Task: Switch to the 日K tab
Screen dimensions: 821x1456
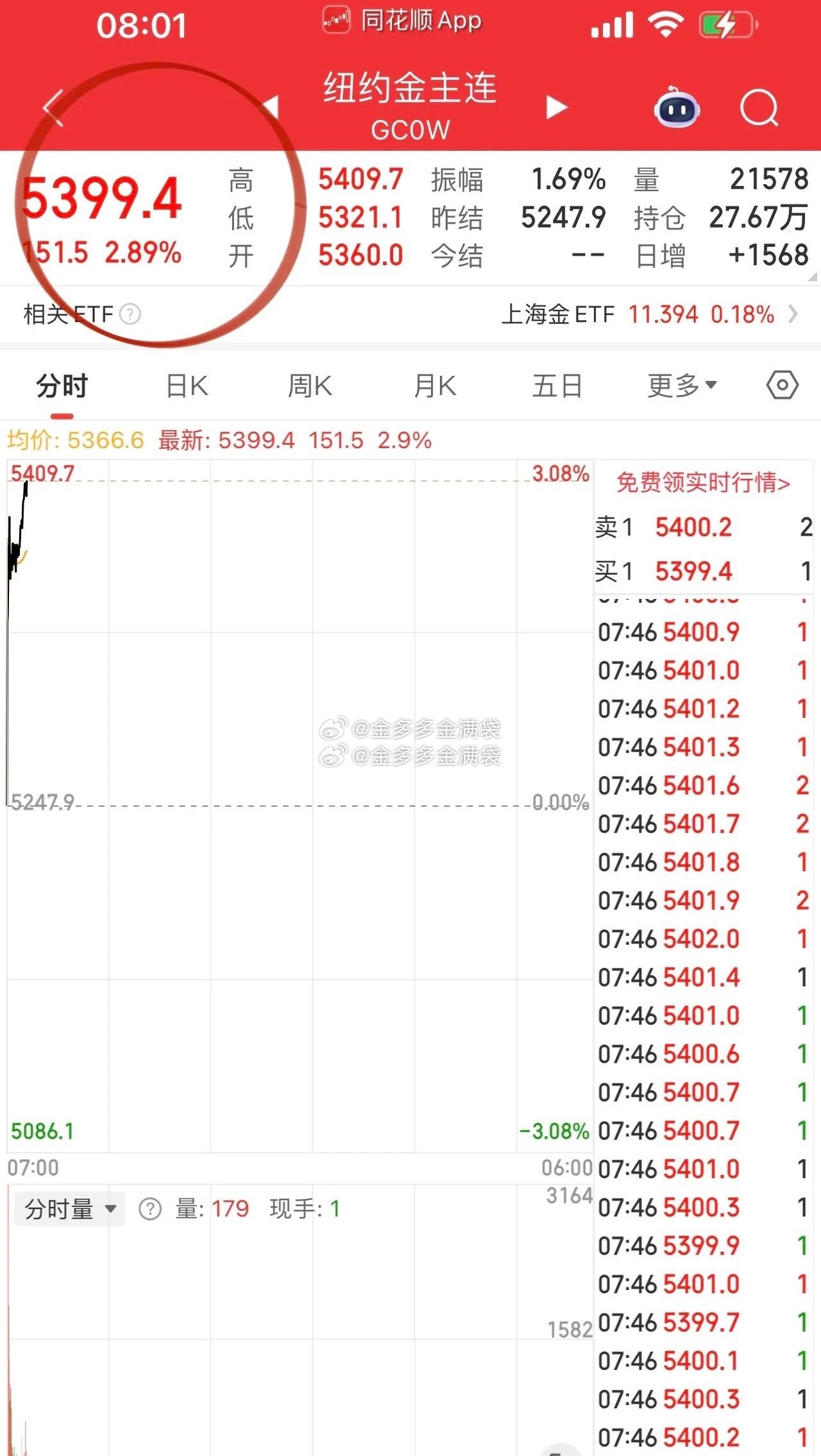Action: pyautogui.click(x=186, y=384)
